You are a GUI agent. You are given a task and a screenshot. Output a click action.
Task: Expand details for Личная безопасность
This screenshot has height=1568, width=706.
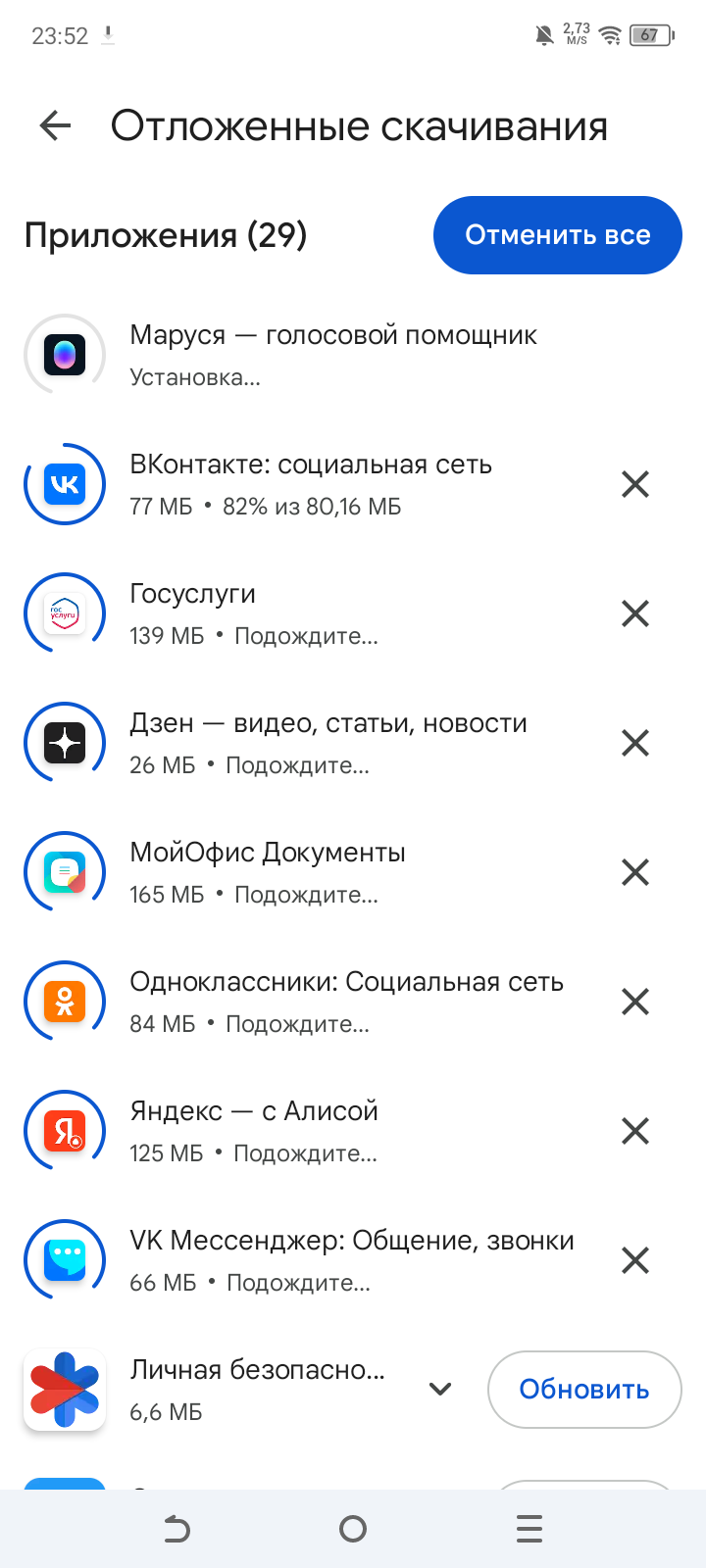440,1389
